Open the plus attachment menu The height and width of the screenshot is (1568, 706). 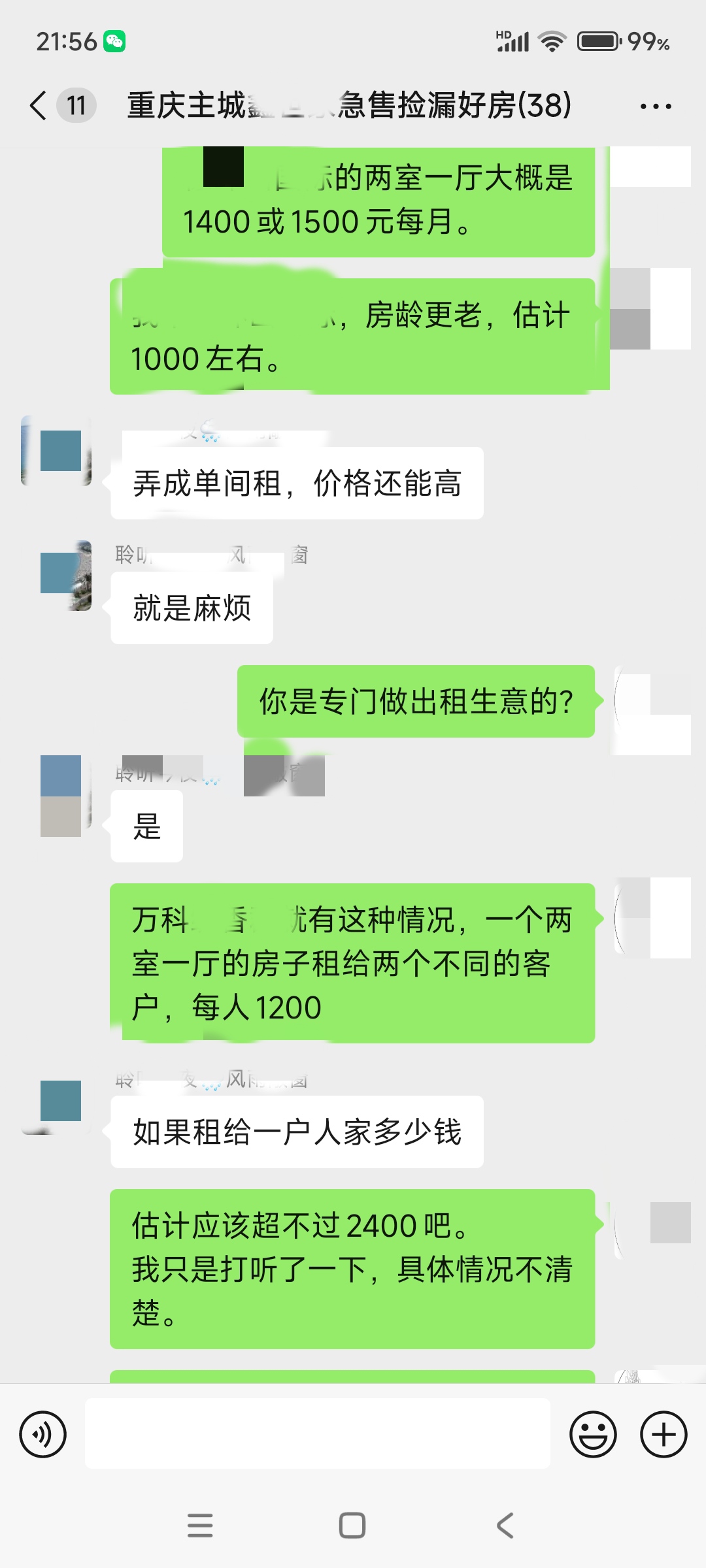664,1435
